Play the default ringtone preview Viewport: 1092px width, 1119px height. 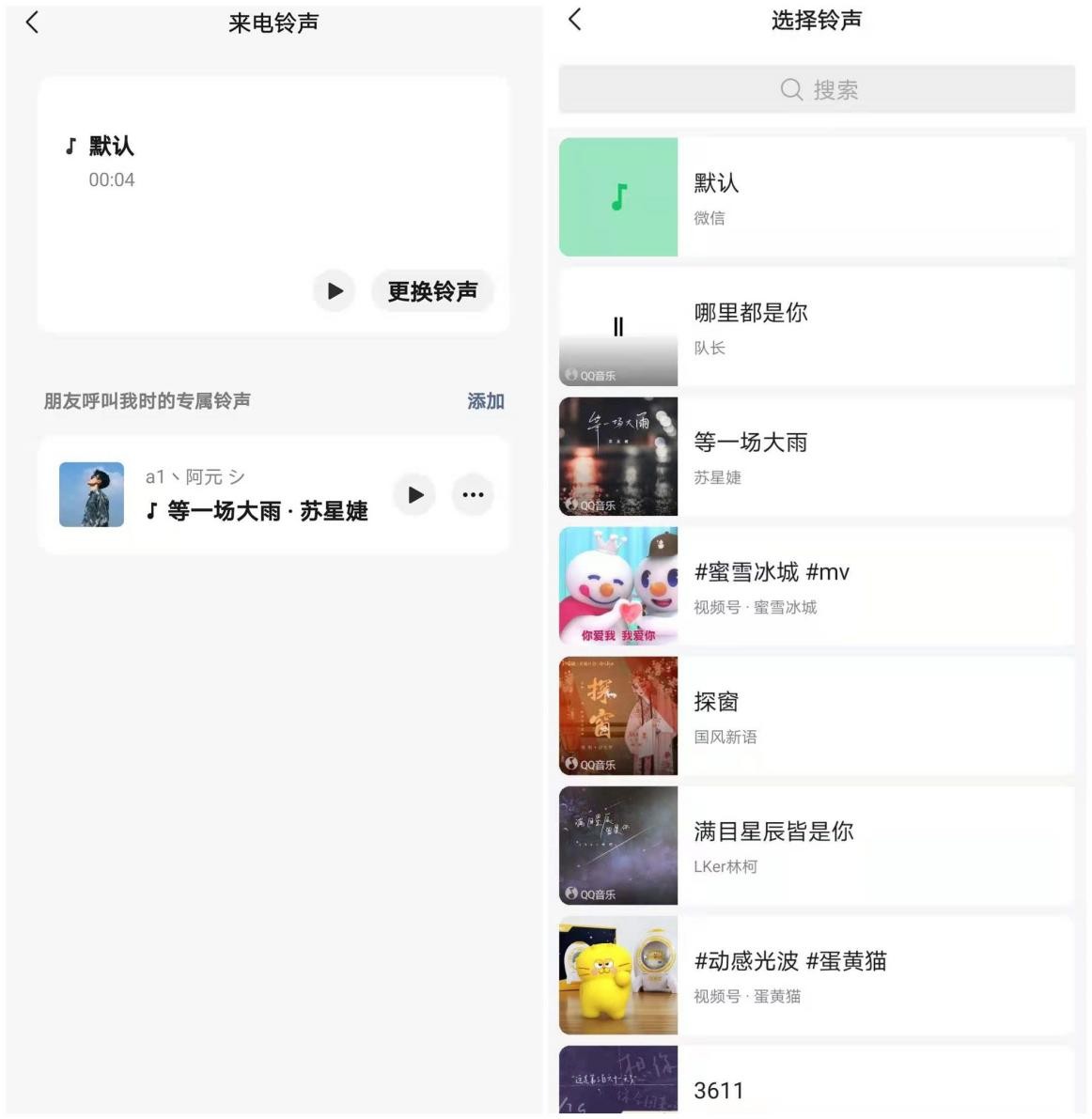point(334,291)
